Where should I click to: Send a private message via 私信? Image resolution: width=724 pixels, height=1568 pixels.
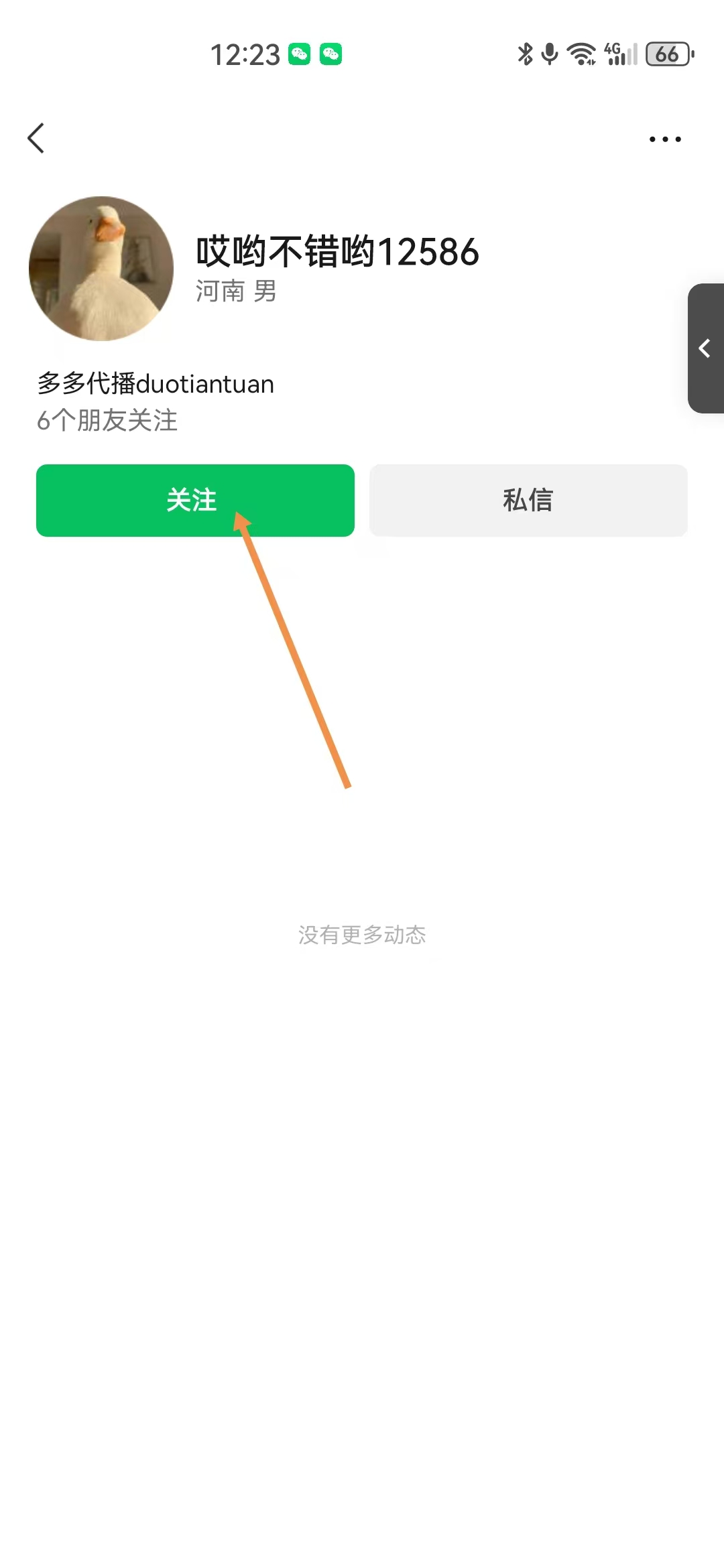point(528,500)
